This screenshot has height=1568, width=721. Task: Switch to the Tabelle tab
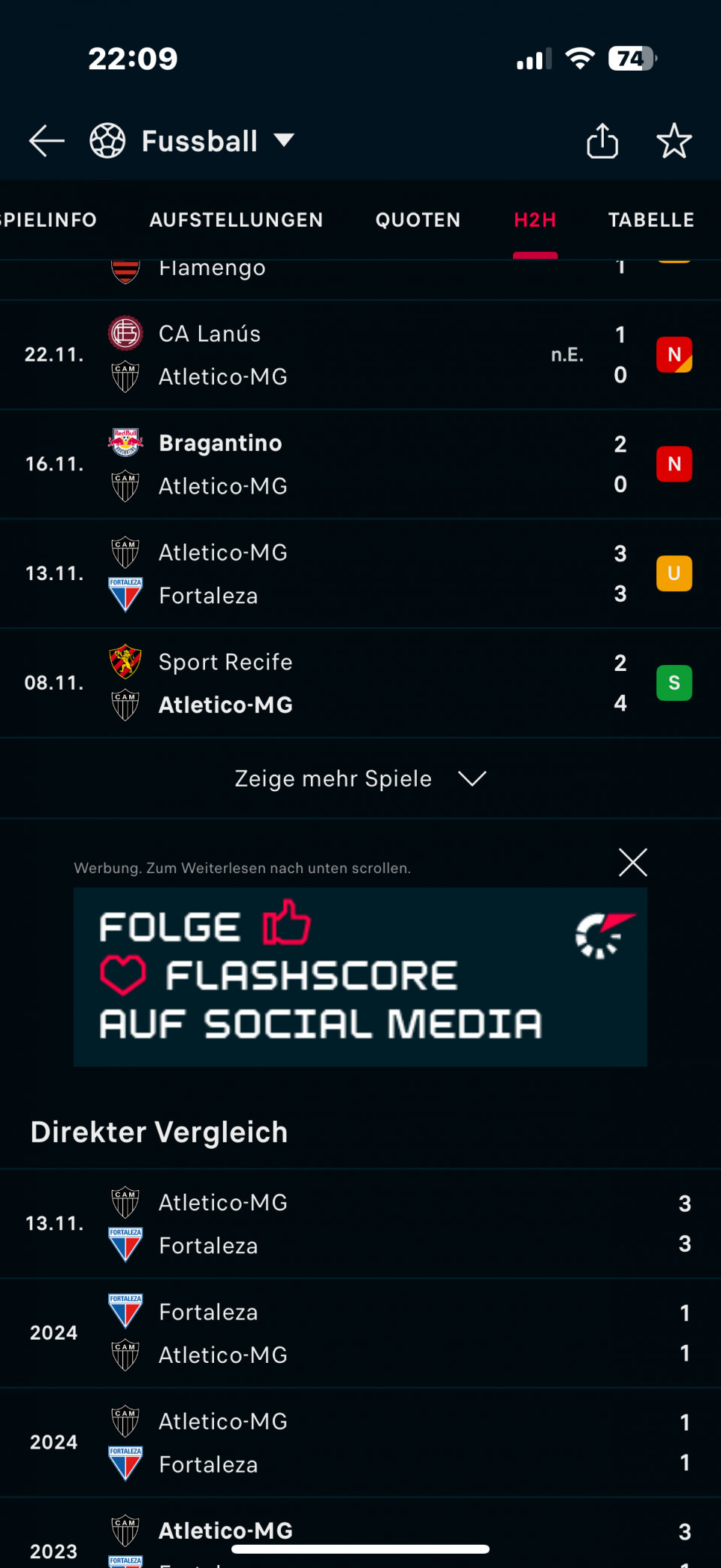[650, 220]
